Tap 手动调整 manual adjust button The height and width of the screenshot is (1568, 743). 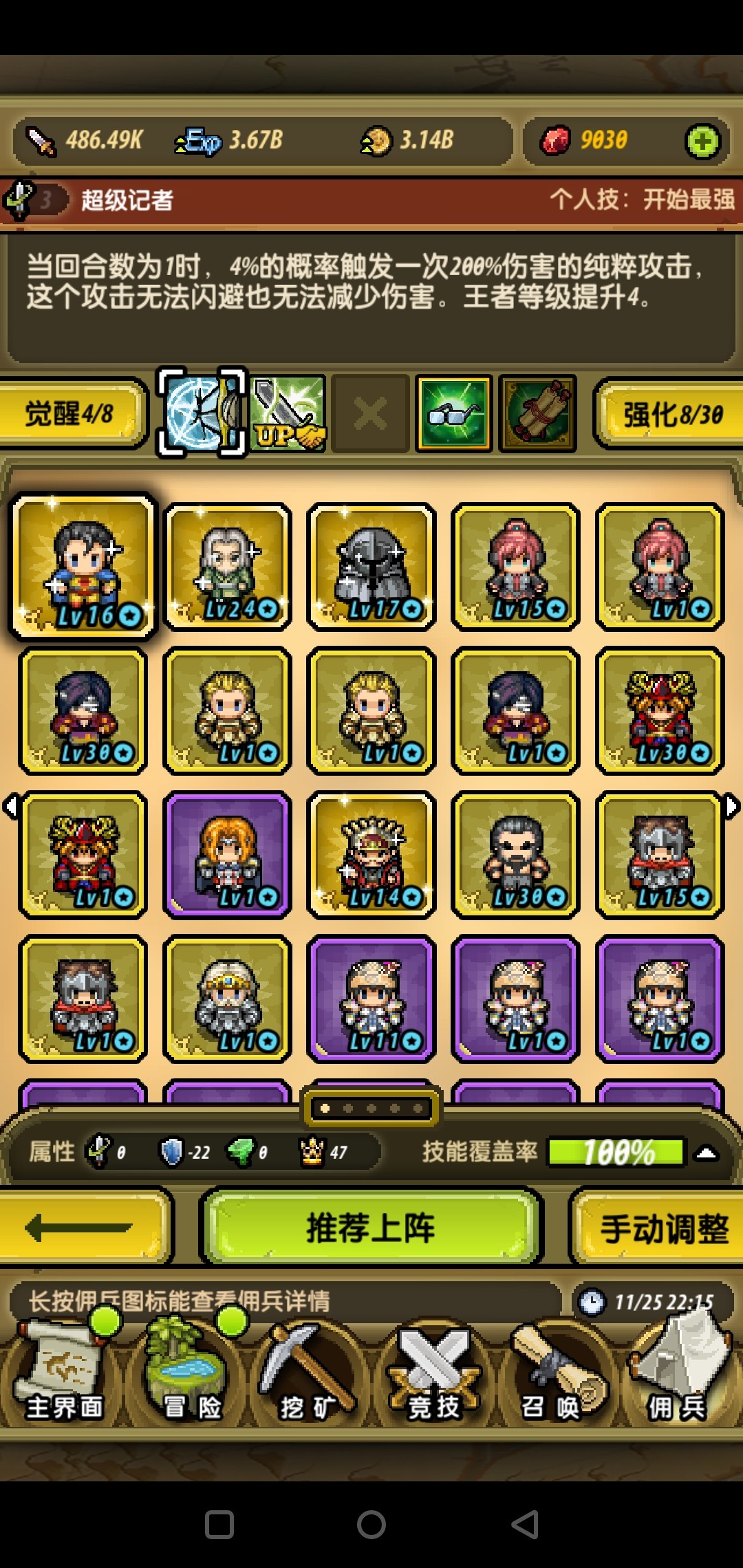661,1228
